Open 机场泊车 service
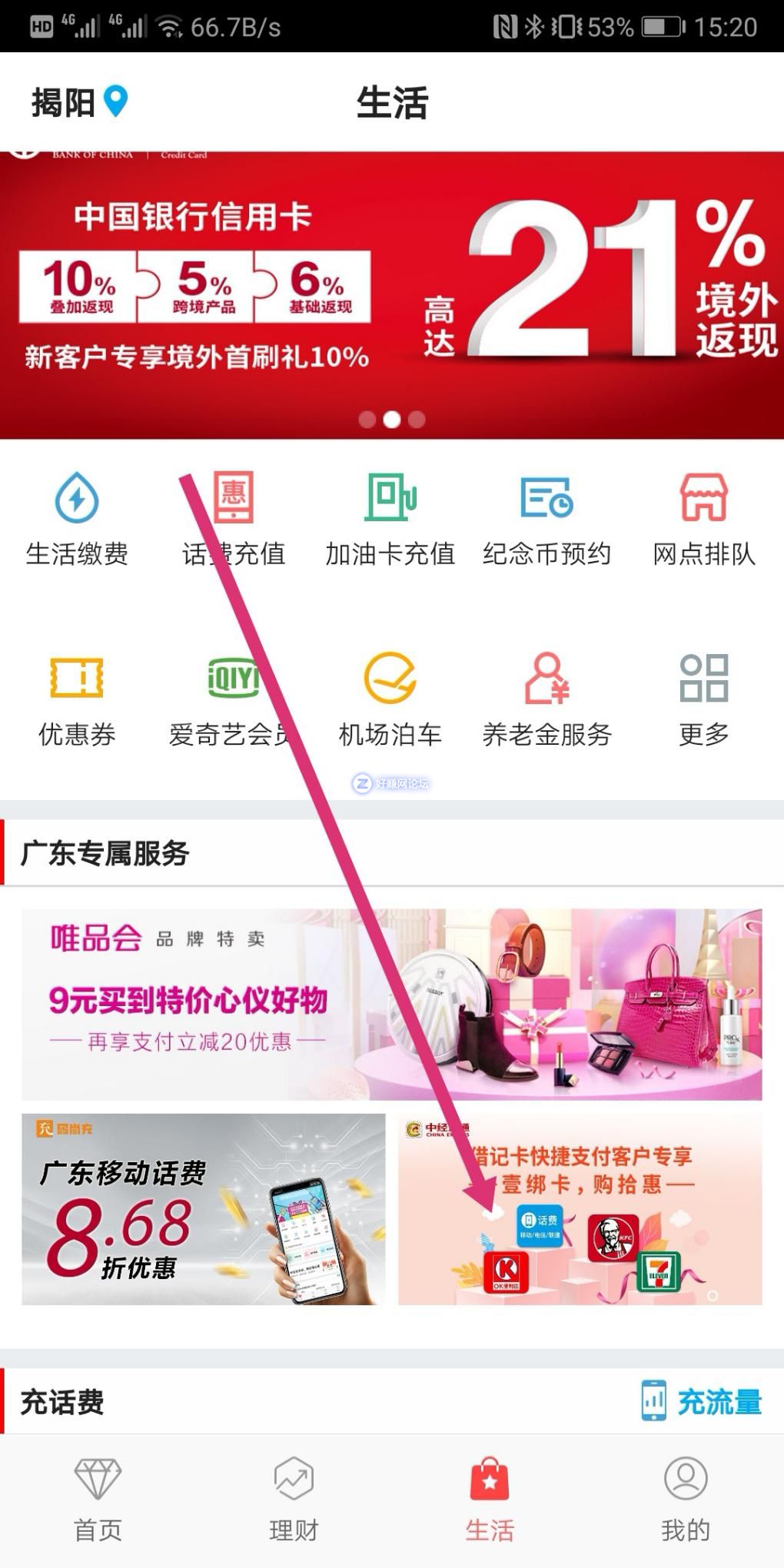 390,699
